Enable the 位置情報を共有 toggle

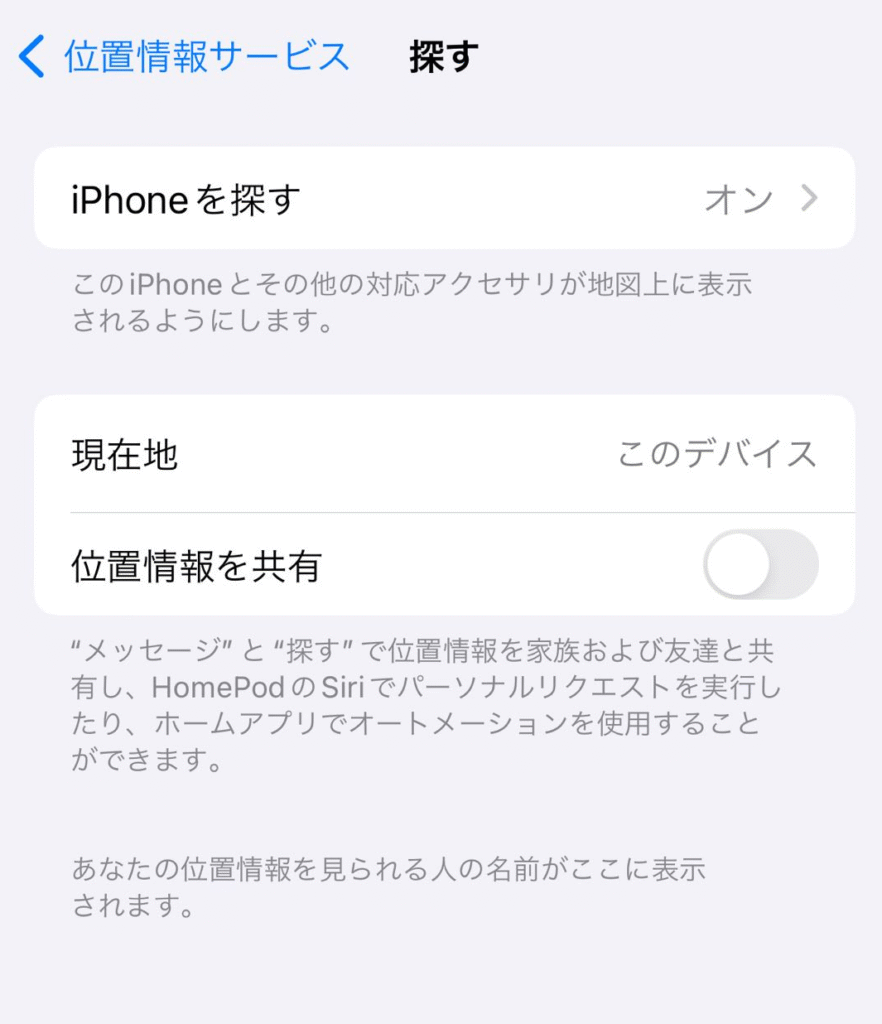[x=761, y=565]
